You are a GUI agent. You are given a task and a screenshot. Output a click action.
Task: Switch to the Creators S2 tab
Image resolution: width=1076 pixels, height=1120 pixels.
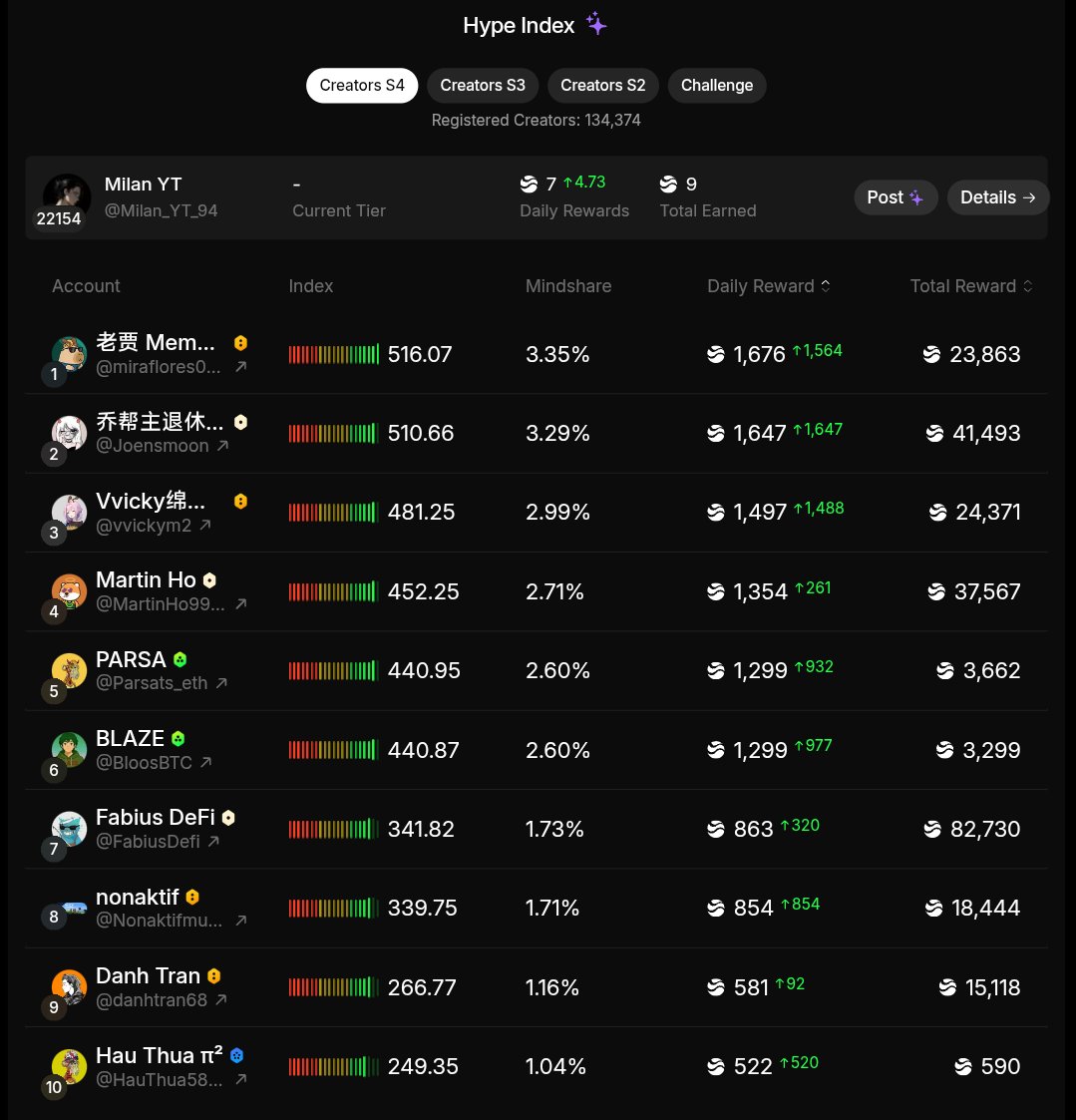coord(602,86)
